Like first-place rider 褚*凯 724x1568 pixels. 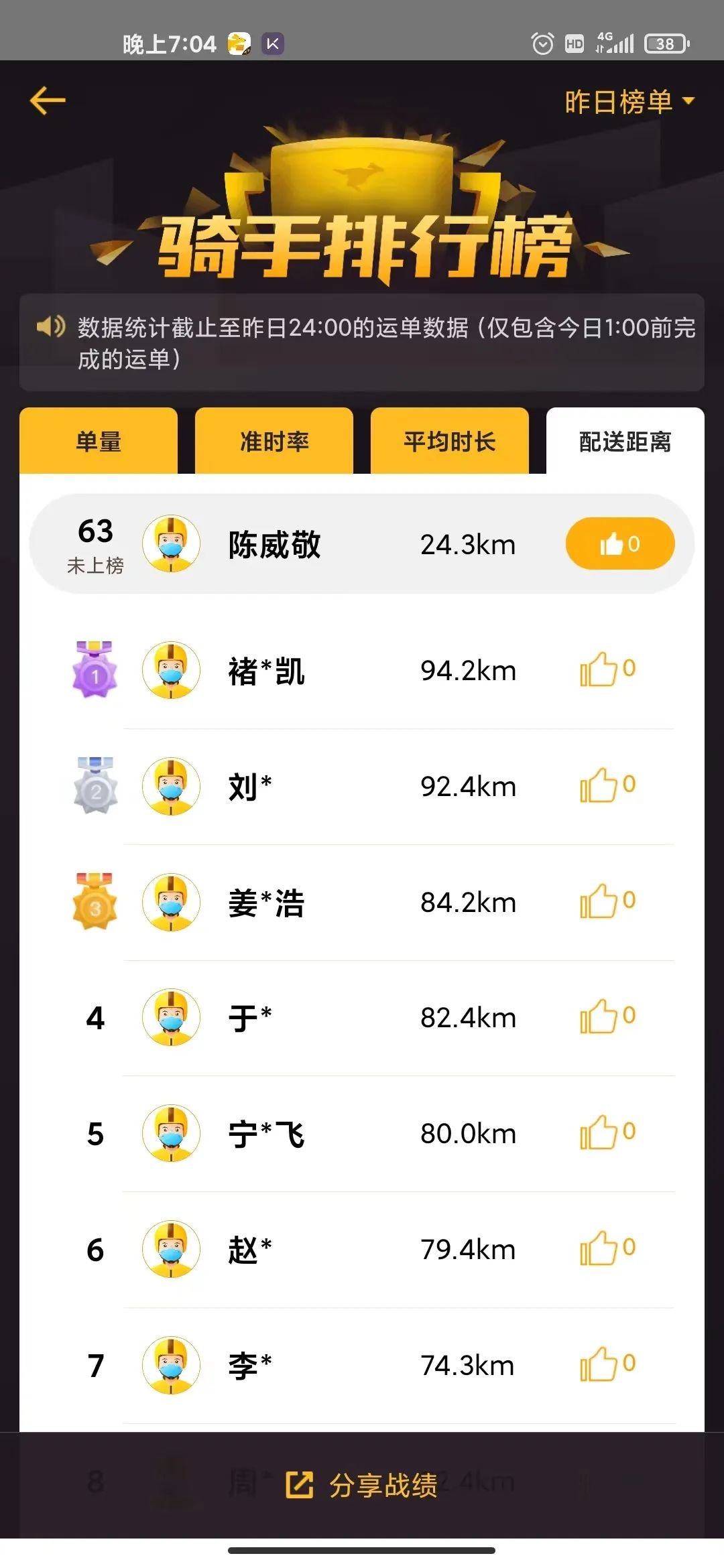(607, 669)
